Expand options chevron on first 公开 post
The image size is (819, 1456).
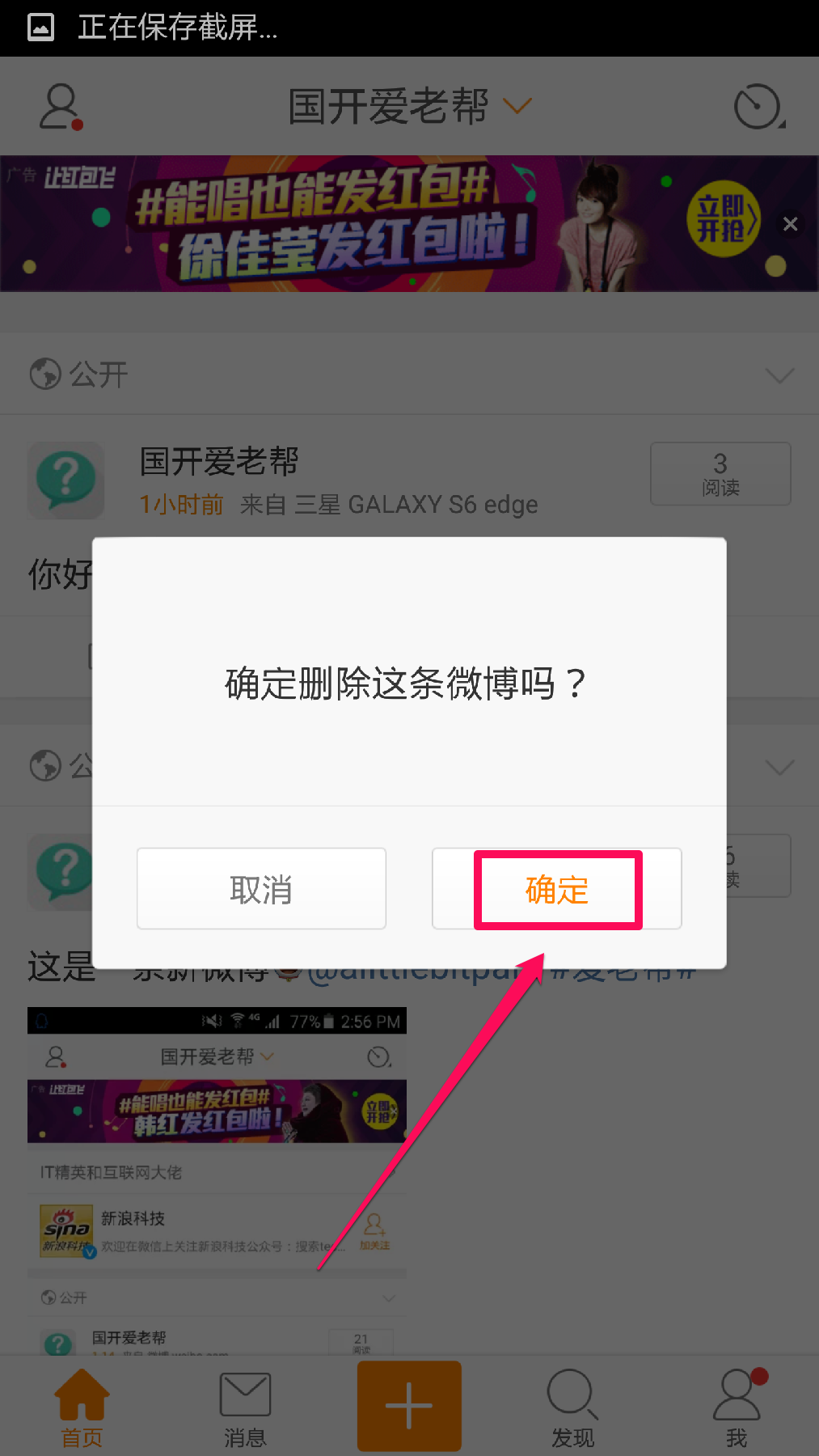pyautogui.click(x=779, y=375)
